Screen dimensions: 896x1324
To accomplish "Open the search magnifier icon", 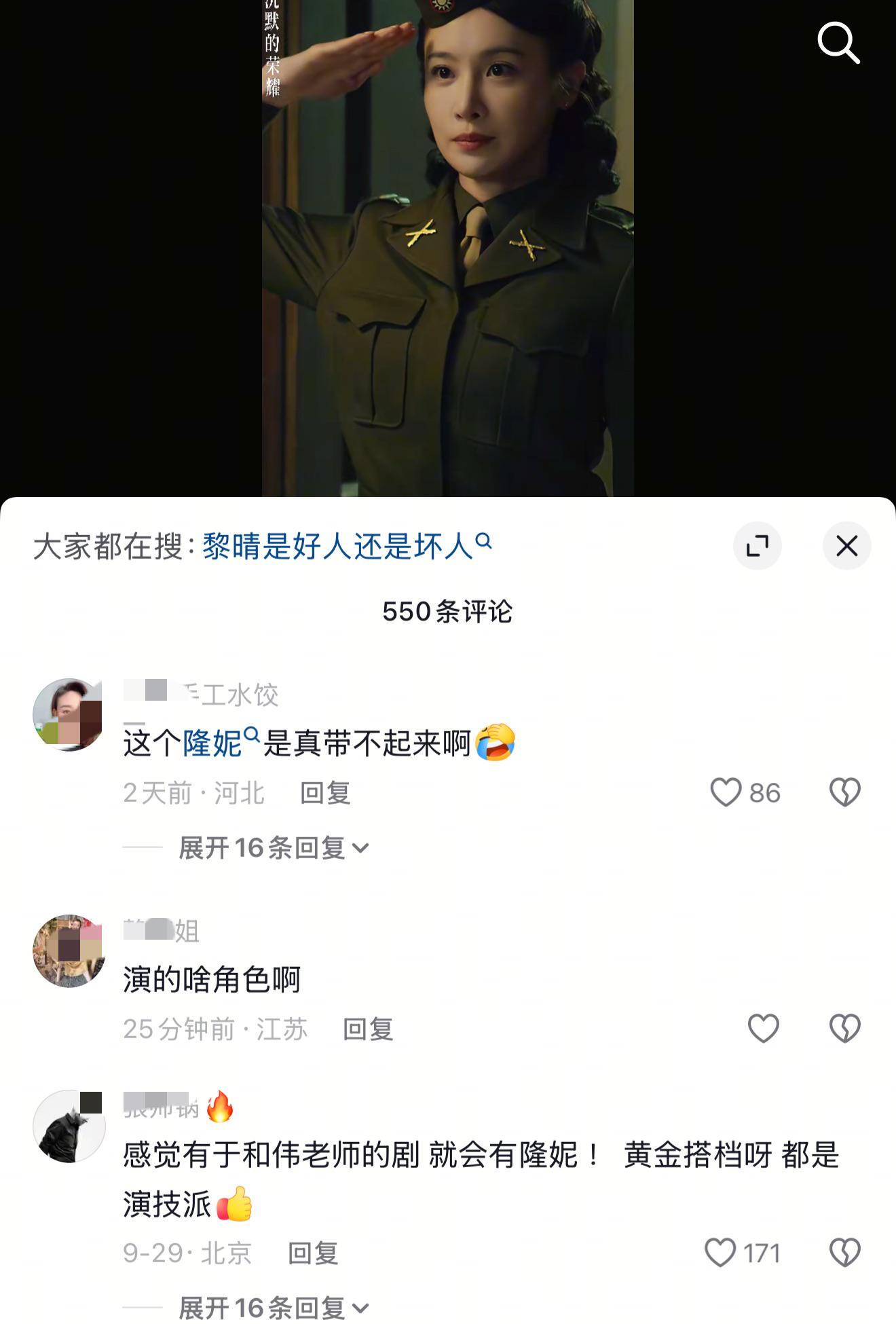I will (838, 42).
